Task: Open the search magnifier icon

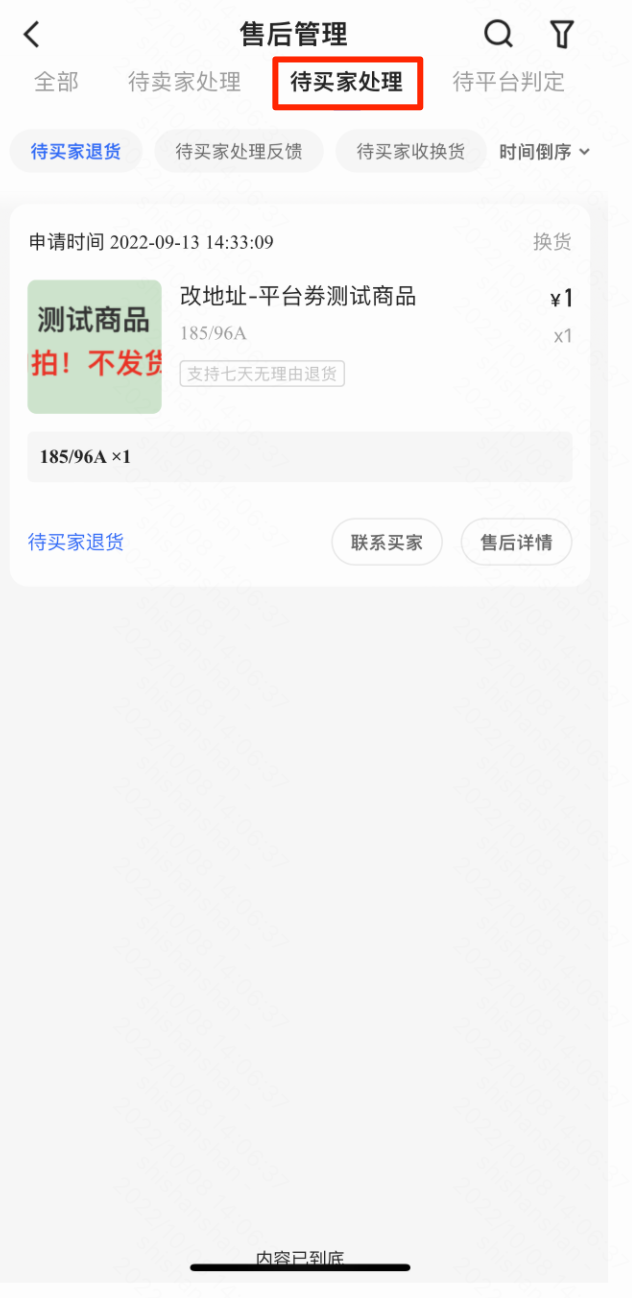Action: tap(498, 34)
